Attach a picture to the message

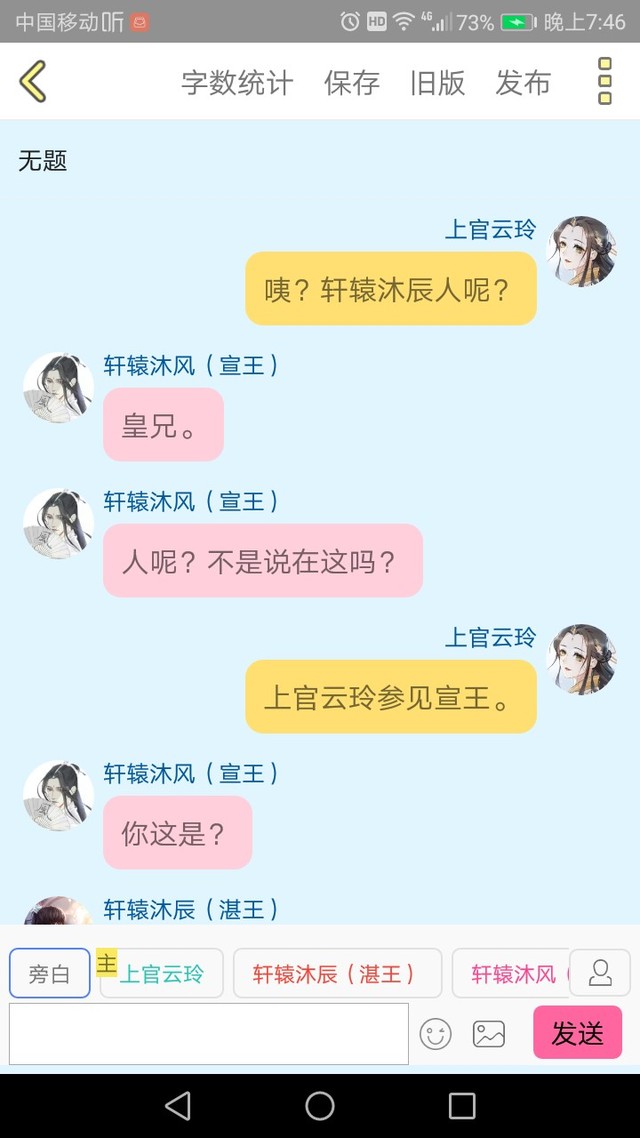(x=489, y=1034)
